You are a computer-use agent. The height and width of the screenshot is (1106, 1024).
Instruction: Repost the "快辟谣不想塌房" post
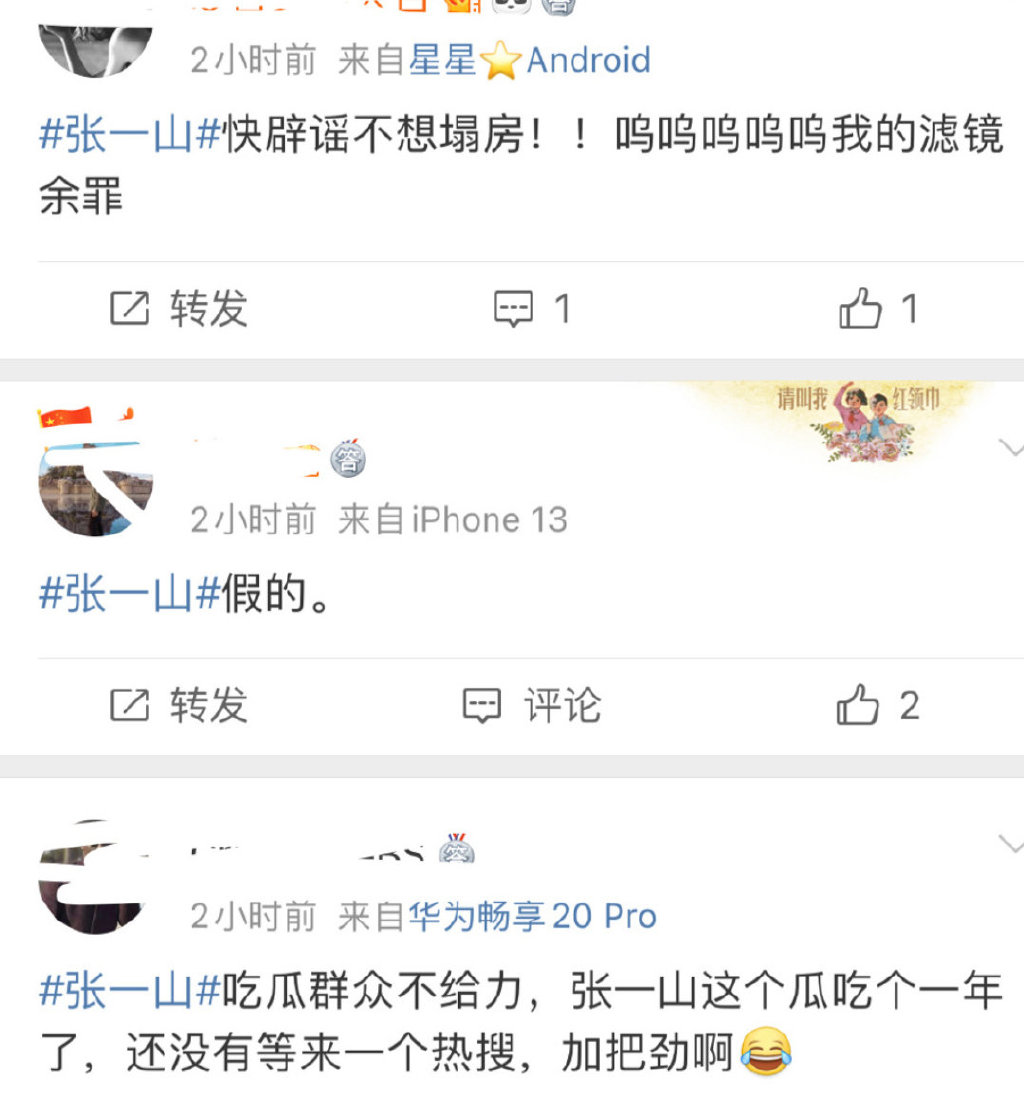pos(179,309)
